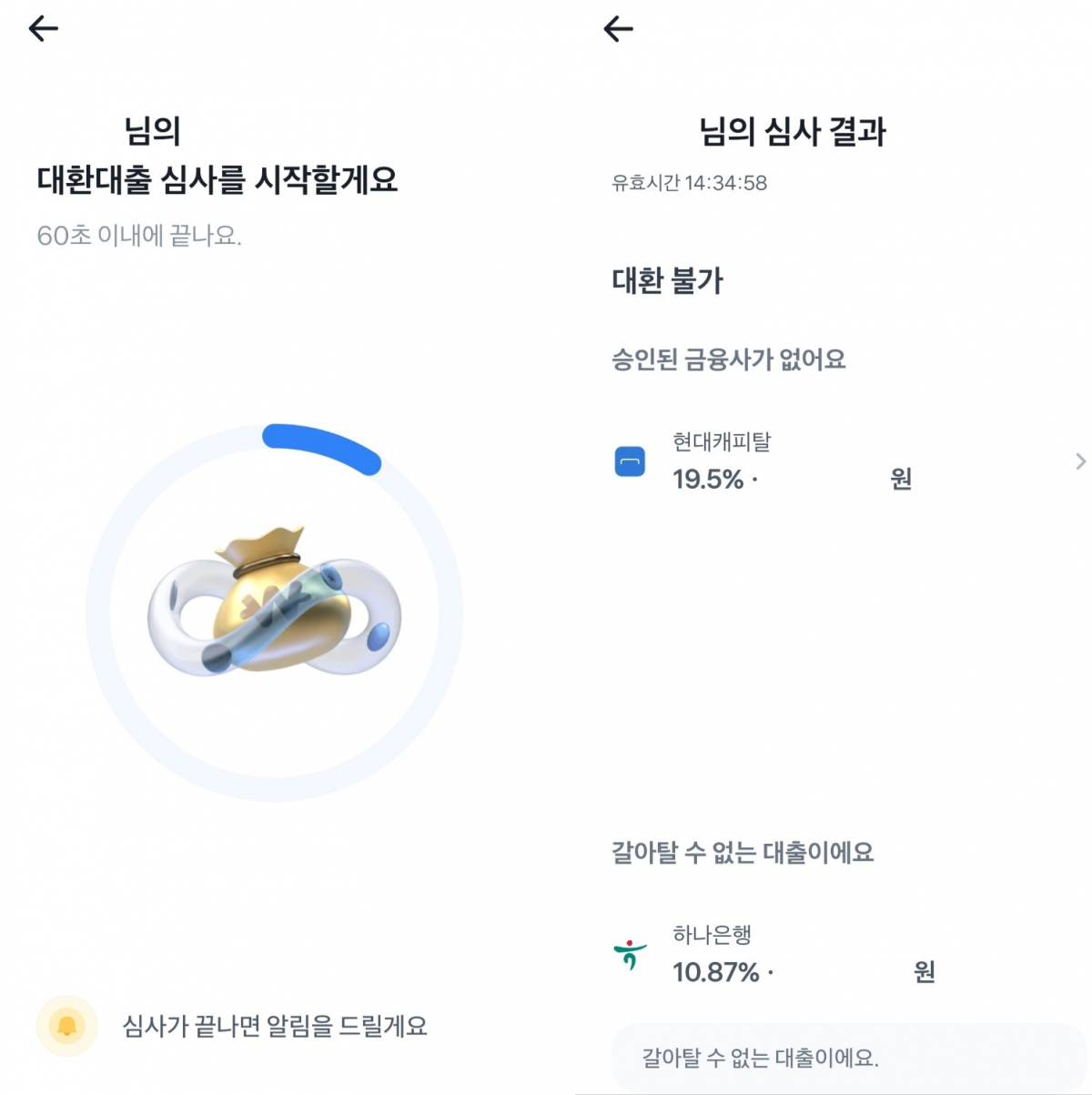Image resolution: width=1092 pixels, height=1095 pixels.
Task: Select the 님의 심사 결과 title
Action: pos(793,133)
